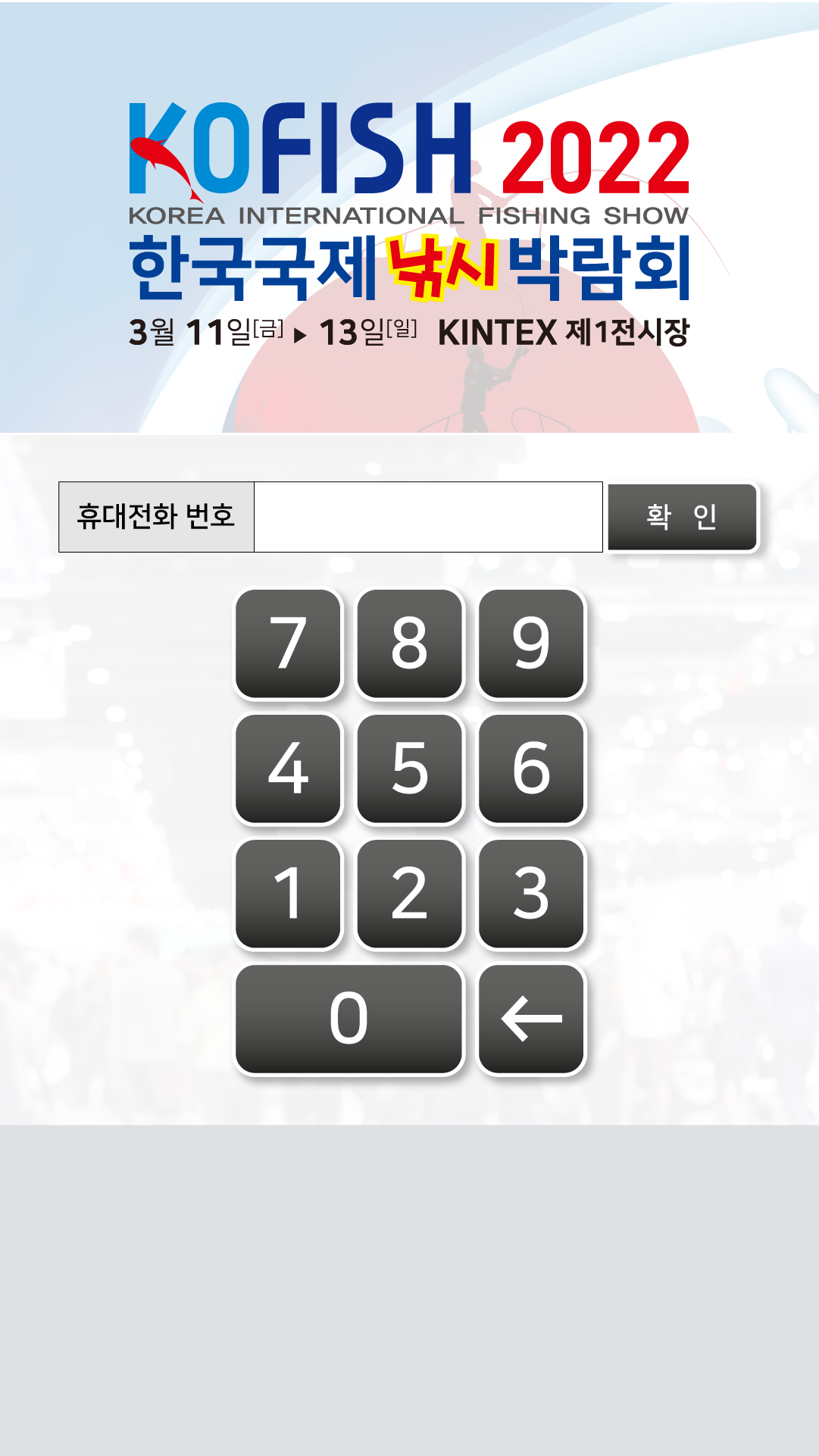The width and height of the screenshot is (819, 1456).
Task: Enter digit 1 on the keypad
Action: [289, 894]
